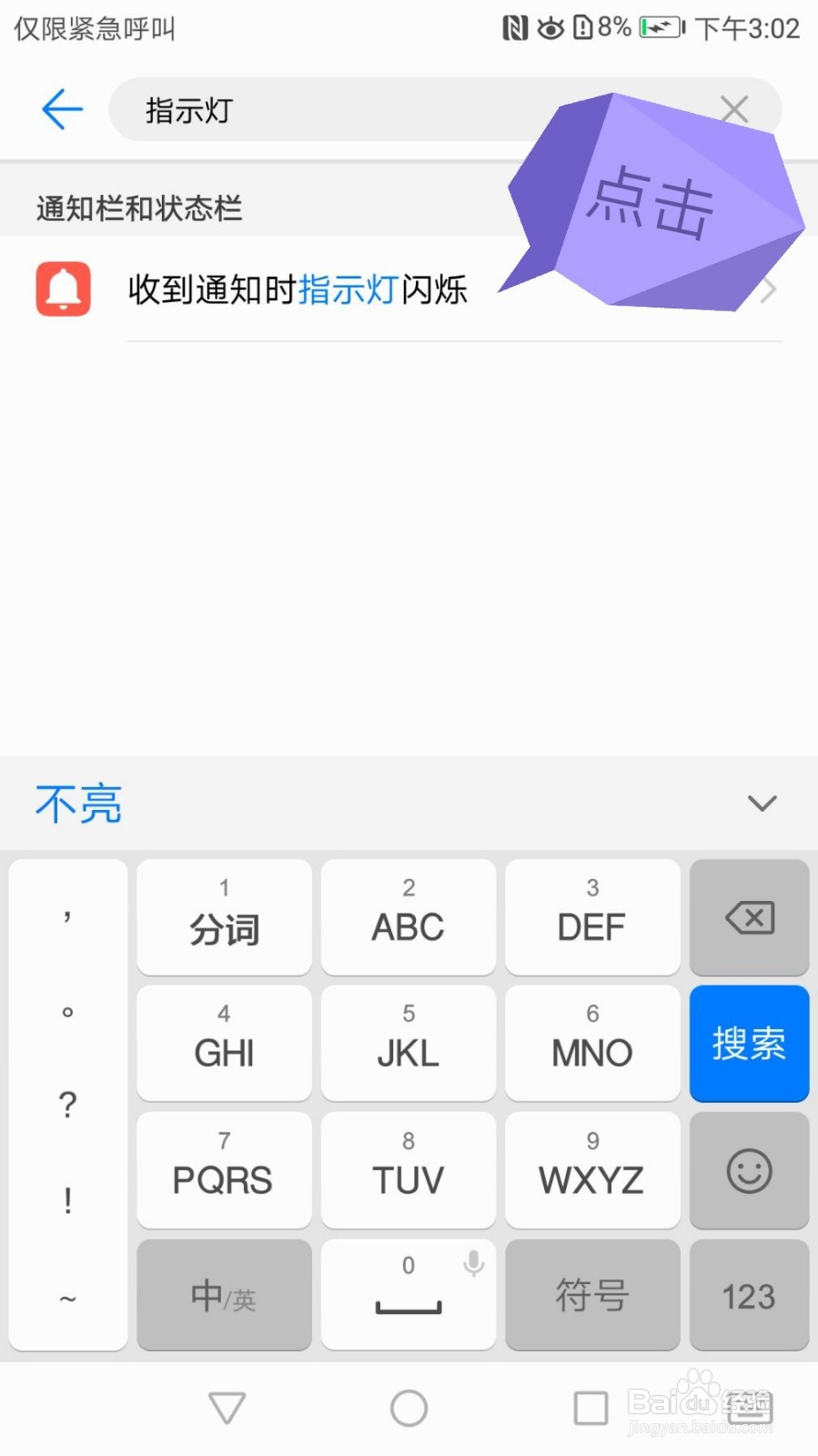Tap the microphone icon on space key
Image resolution: width=818 pixels, height=1456 pixels.
point(472,1264)
